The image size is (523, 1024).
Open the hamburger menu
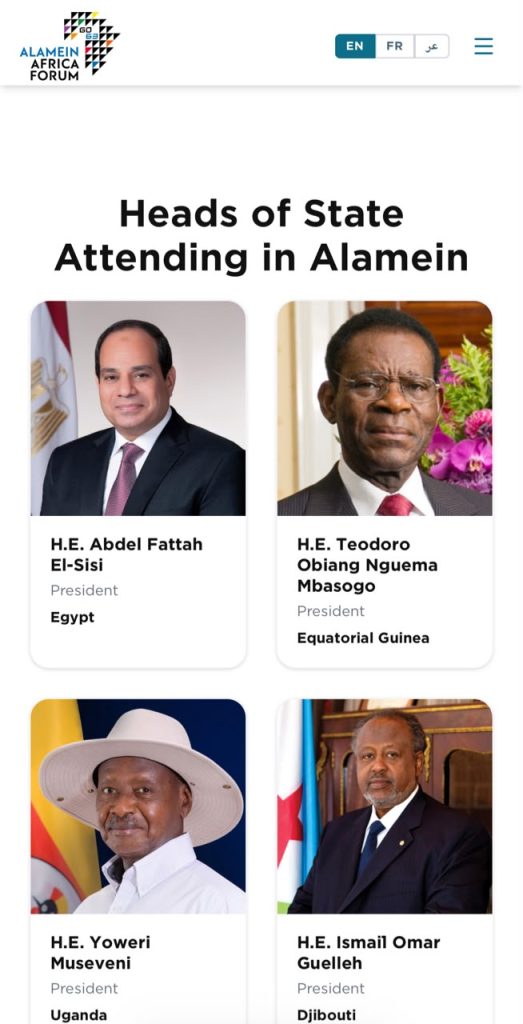(483, 46)
